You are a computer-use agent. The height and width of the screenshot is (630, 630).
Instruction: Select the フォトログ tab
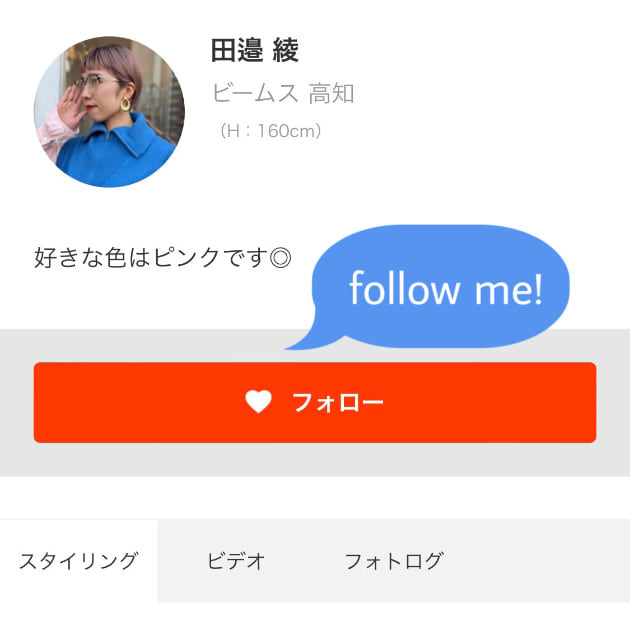tap(393, 561)
